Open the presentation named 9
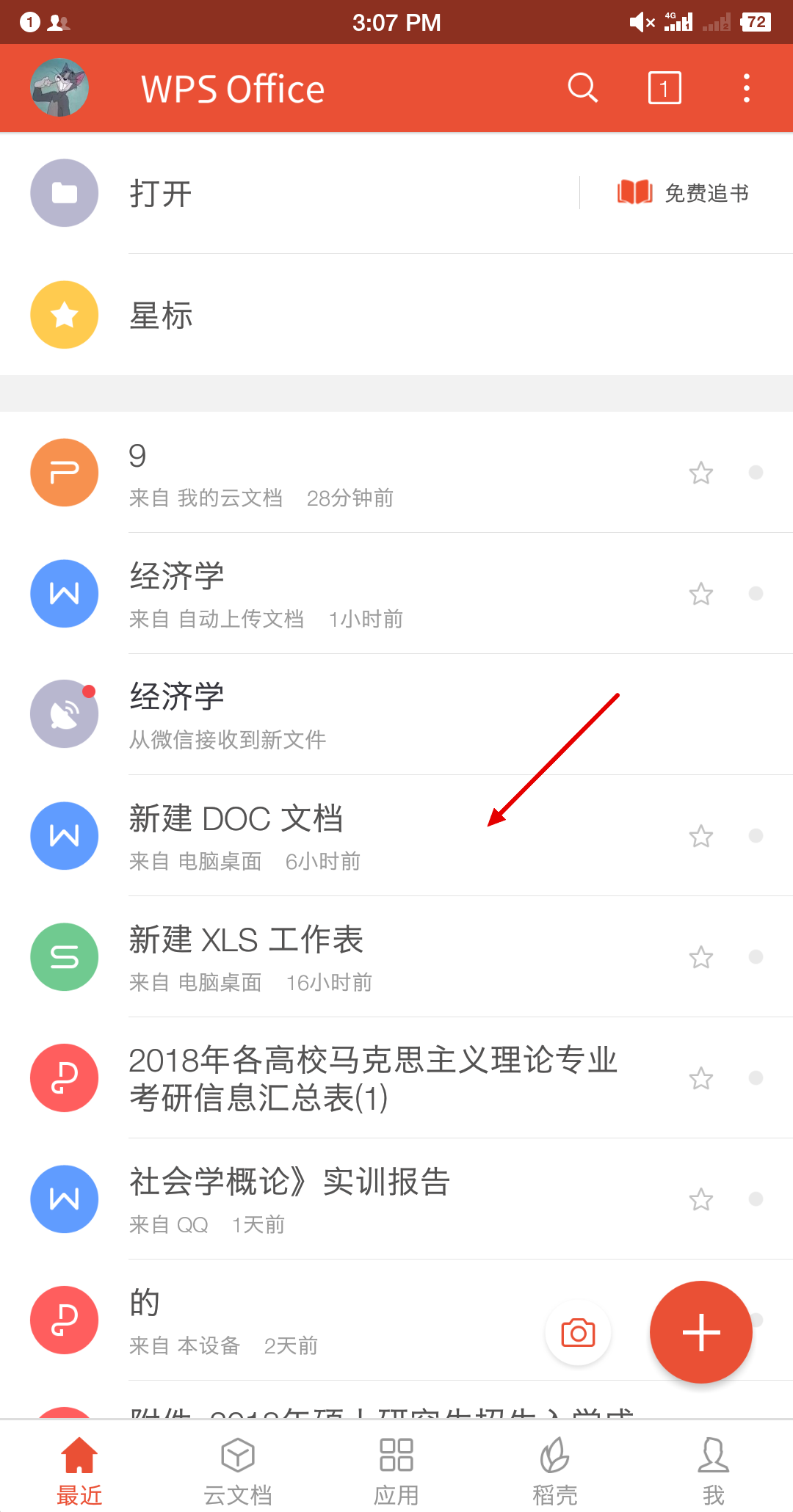The image size is (793, 1512). (294, 473)
